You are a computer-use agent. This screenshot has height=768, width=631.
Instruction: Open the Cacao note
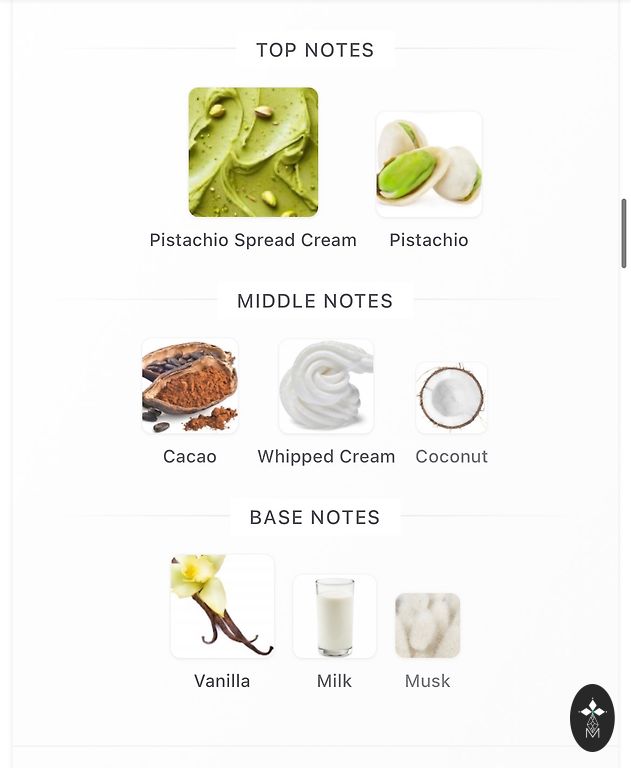pyautogui.click(x=190, y=386)
